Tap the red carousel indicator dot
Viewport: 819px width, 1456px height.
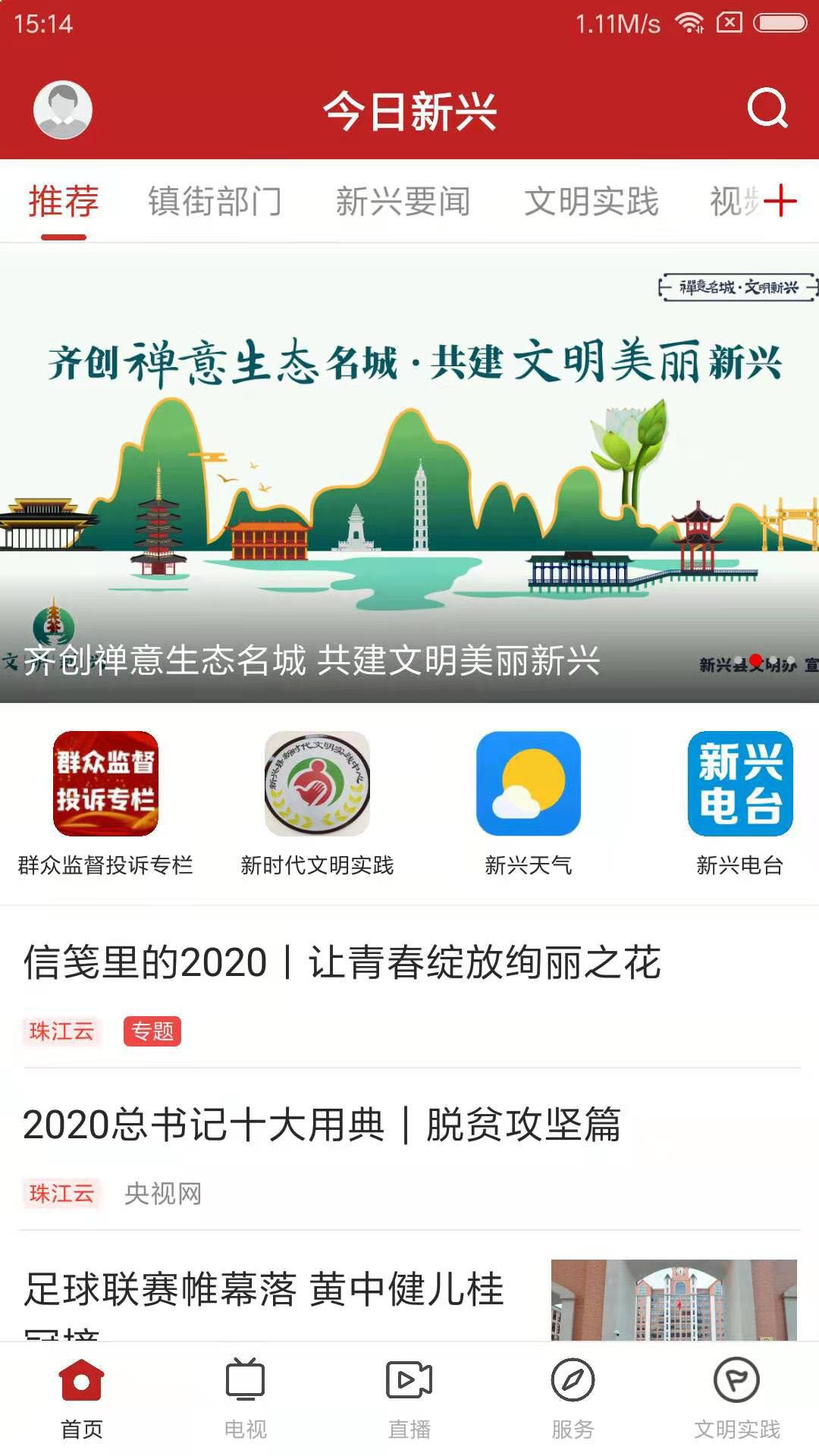coord(756,661)
